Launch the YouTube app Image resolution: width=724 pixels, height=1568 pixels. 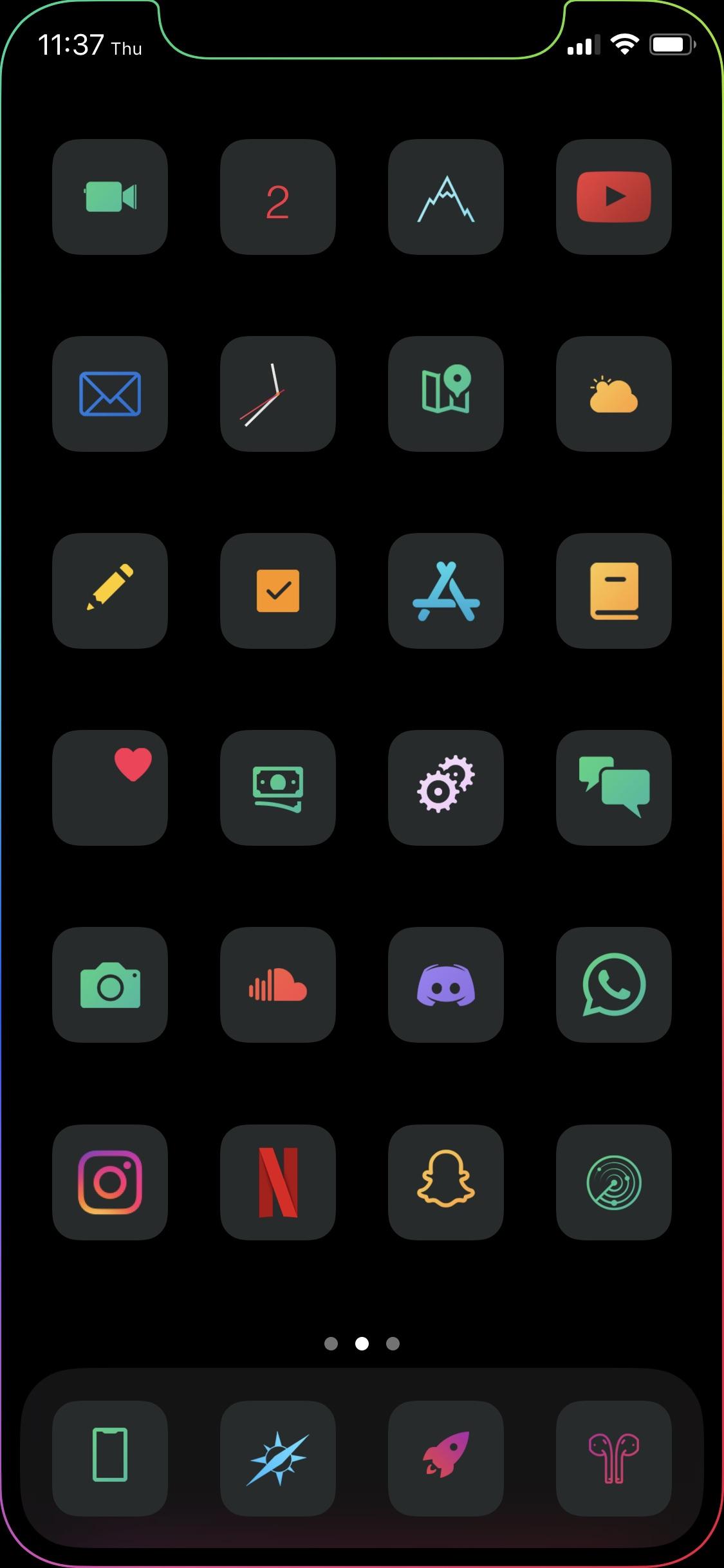click(x=613, y=197)
